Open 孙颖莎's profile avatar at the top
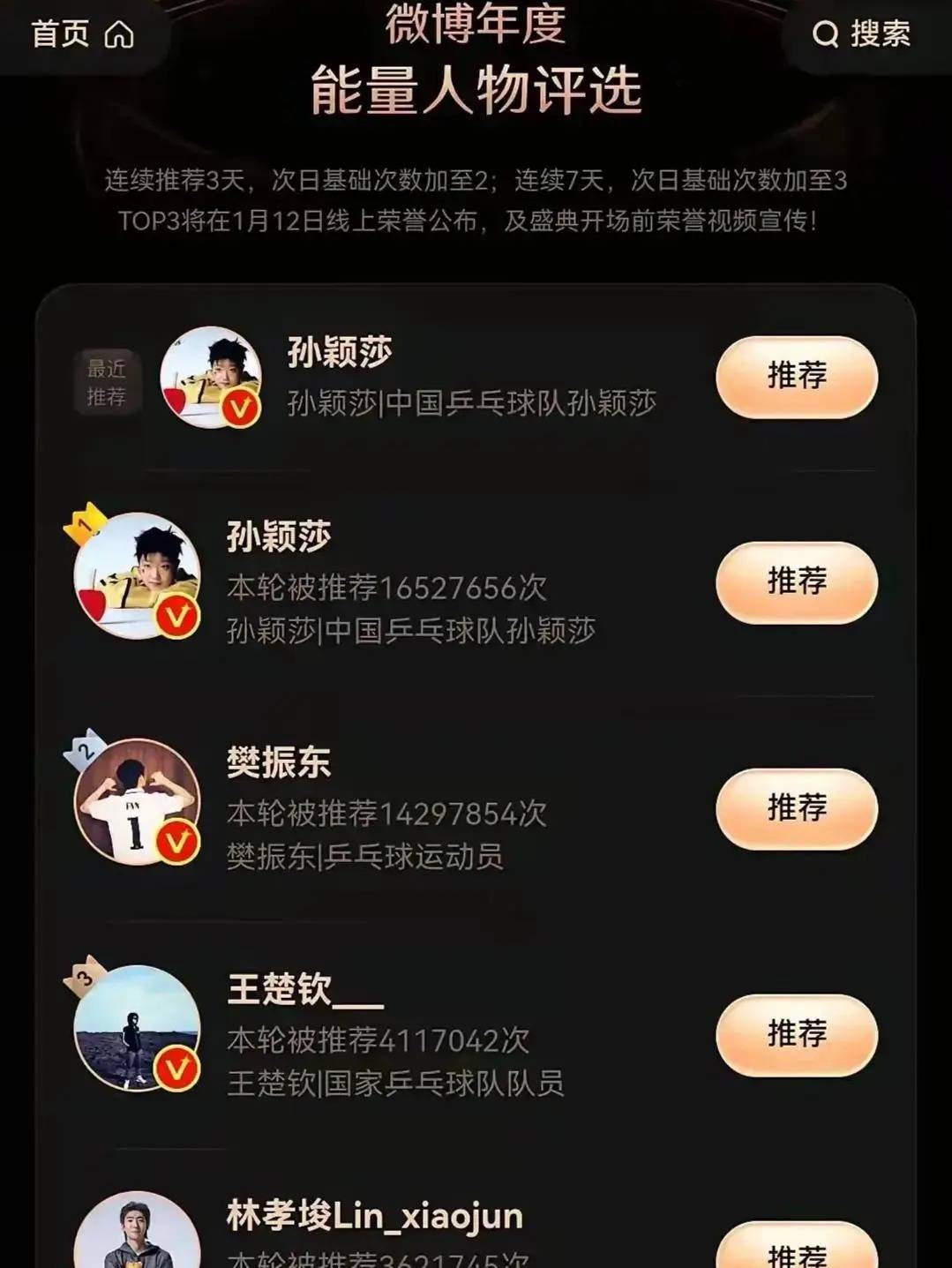This screenshot has width=952, height=1268. pos(212,379)
